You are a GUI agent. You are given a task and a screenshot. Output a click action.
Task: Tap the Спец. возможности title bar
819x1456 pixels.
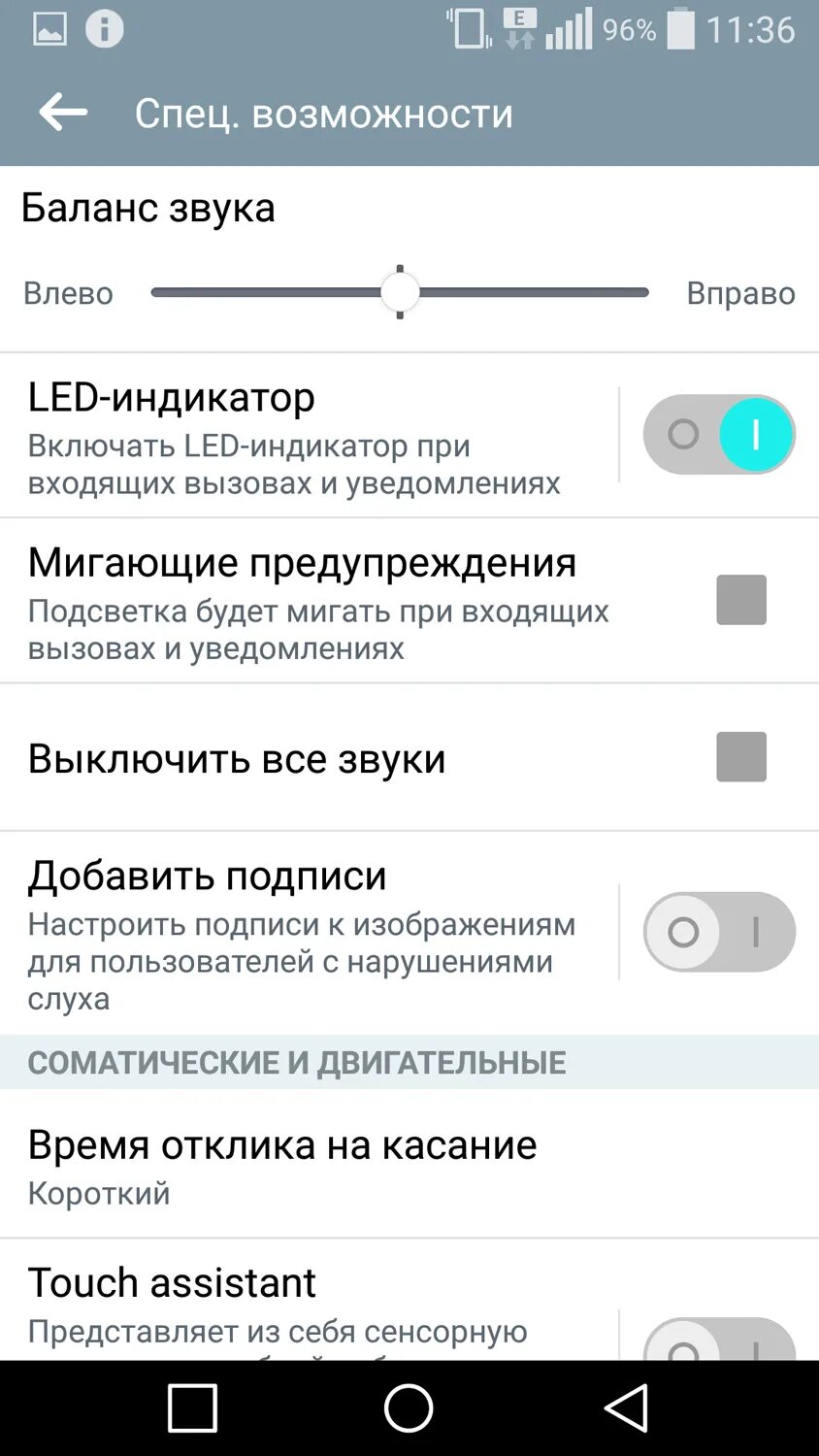(x=323, y=114)
